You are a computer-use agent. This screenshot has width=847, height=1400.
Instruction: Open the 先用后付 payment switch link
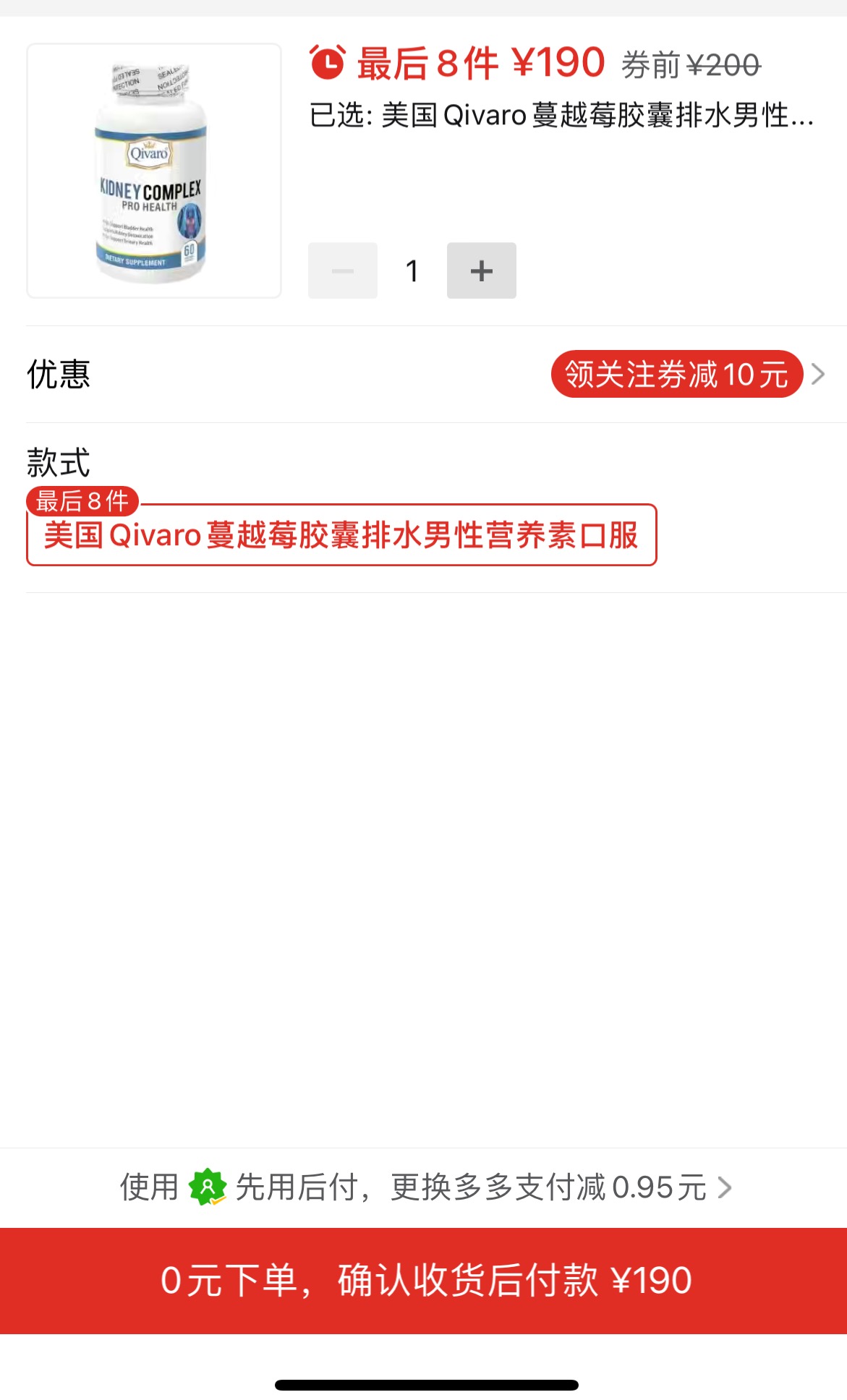(x=425, y=1187)
